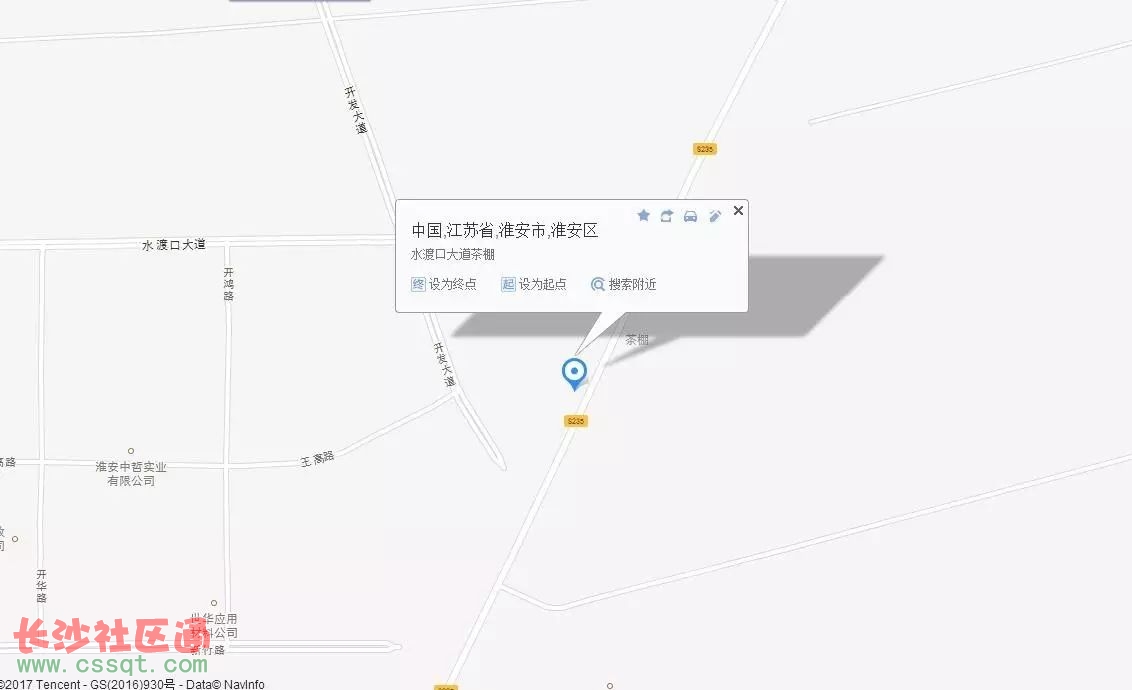
Task: Open driving directions via car icon
Action: 690,216
